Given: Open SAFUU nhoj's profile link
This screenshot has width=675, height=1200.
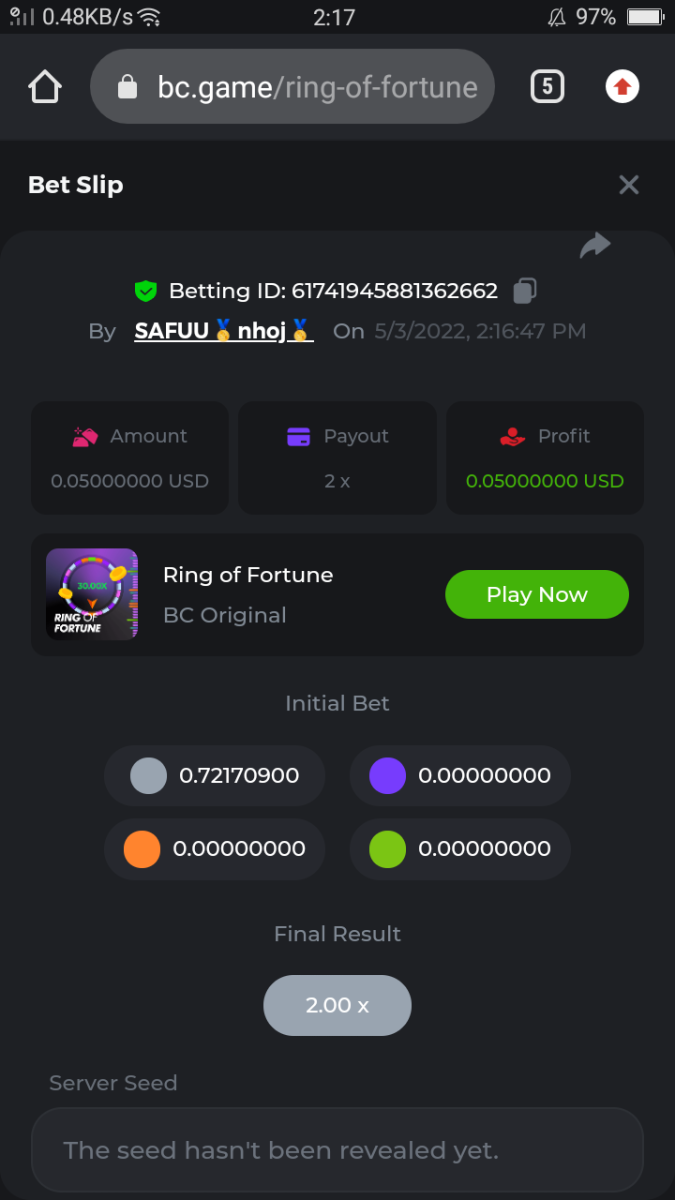Looking at the screenshot, I should pos(224,331).
